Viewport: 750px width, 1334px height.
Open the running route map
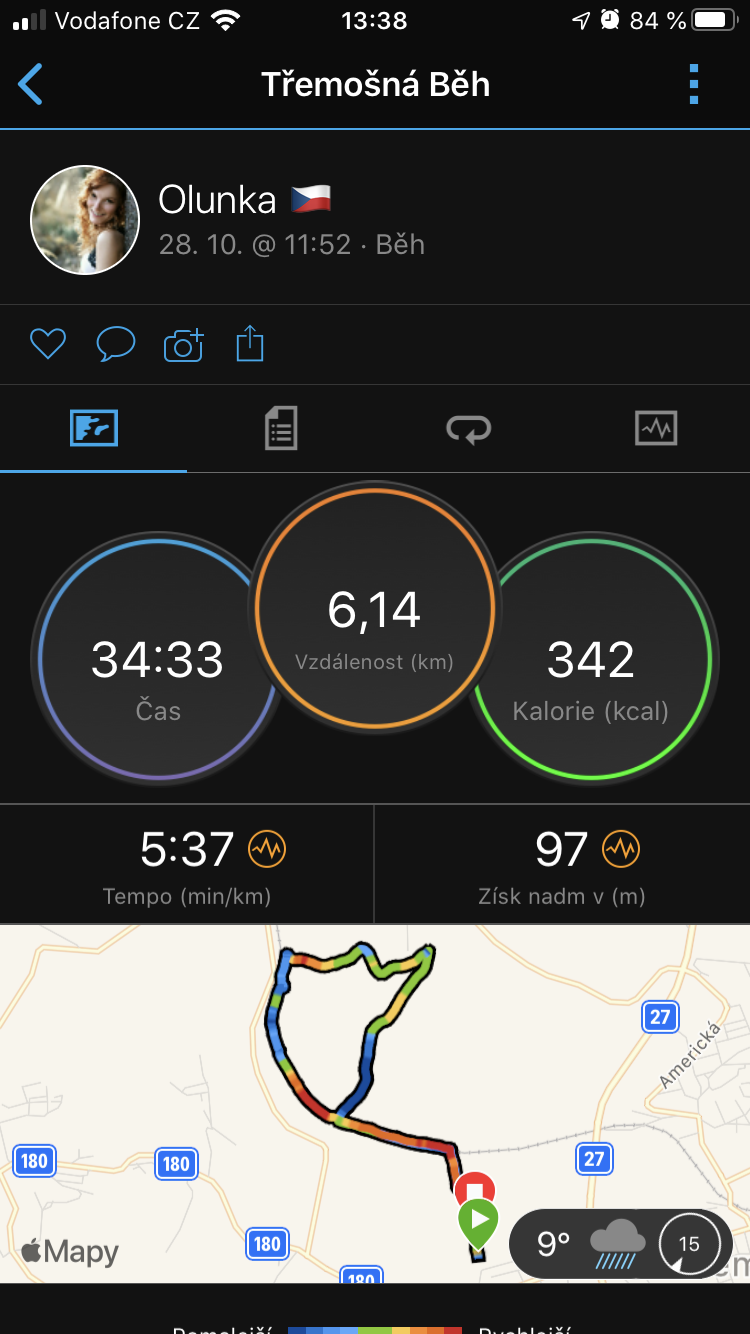click(300, 1080)
